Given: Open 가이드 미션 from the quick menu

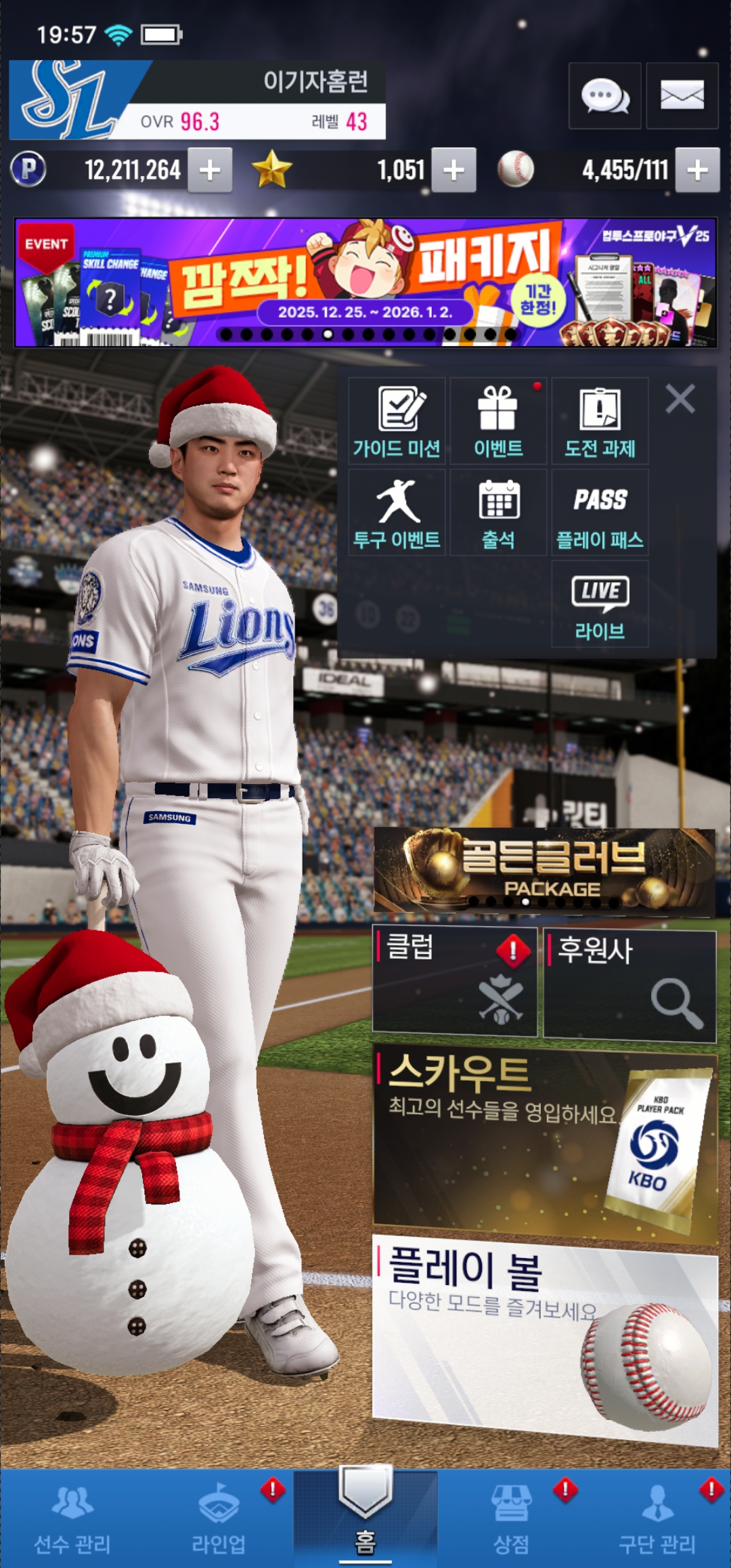Looking at the screenshot, I should click(x=397, y=421).
